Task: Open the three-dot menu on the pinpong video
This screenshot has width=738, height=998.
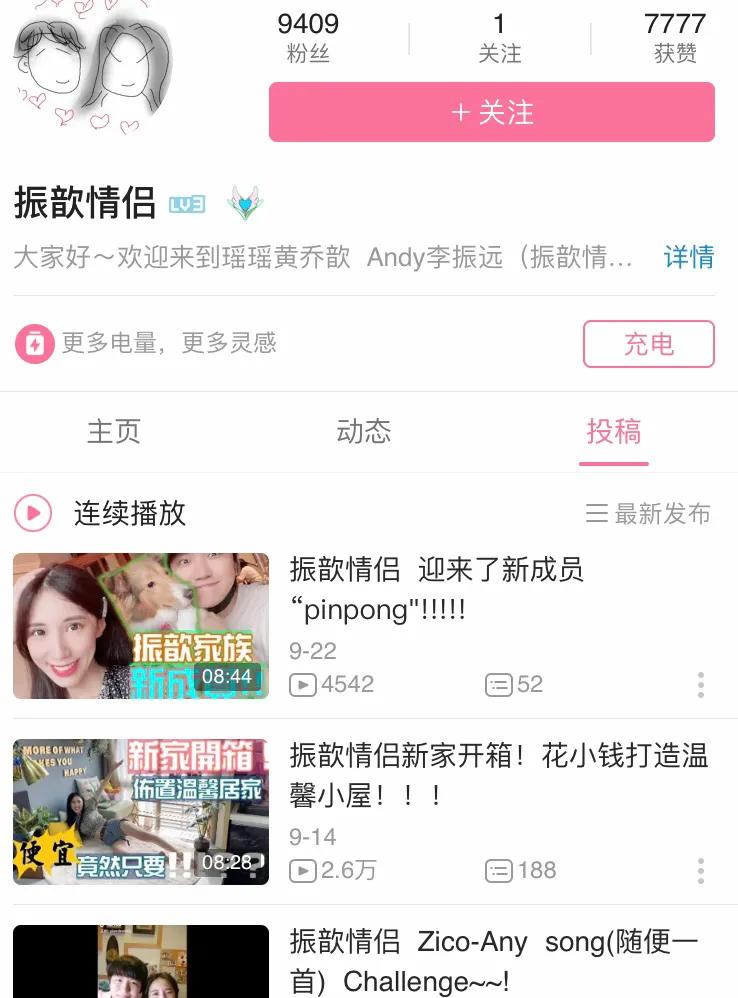Action: pos(700,684)
